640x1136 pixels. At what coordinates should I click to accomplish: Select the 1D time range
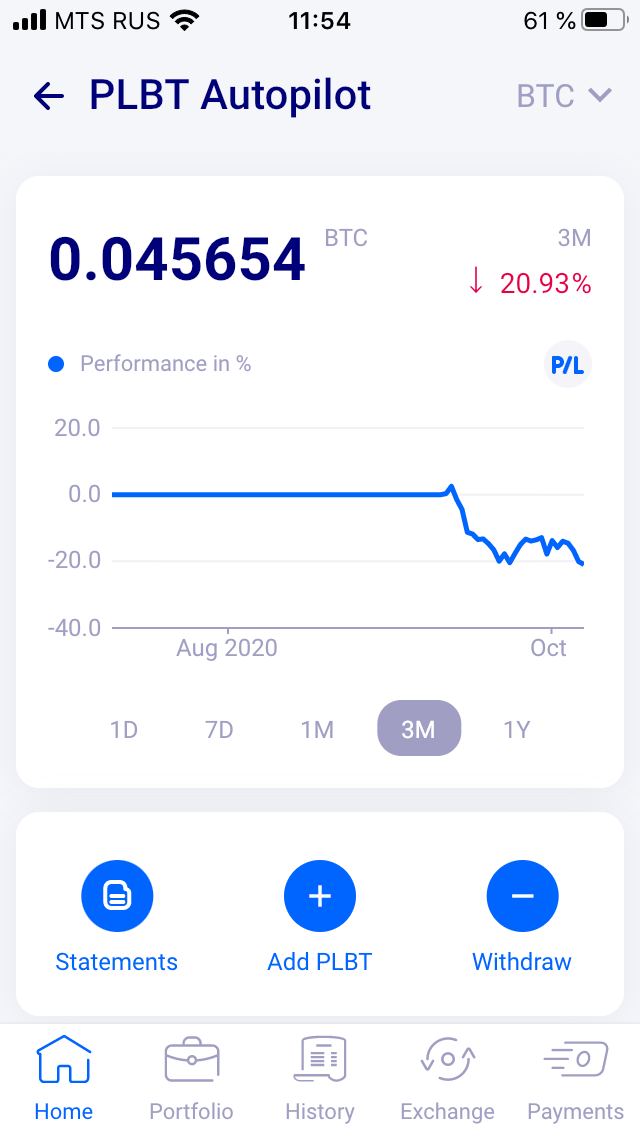(x=124, y=729)
